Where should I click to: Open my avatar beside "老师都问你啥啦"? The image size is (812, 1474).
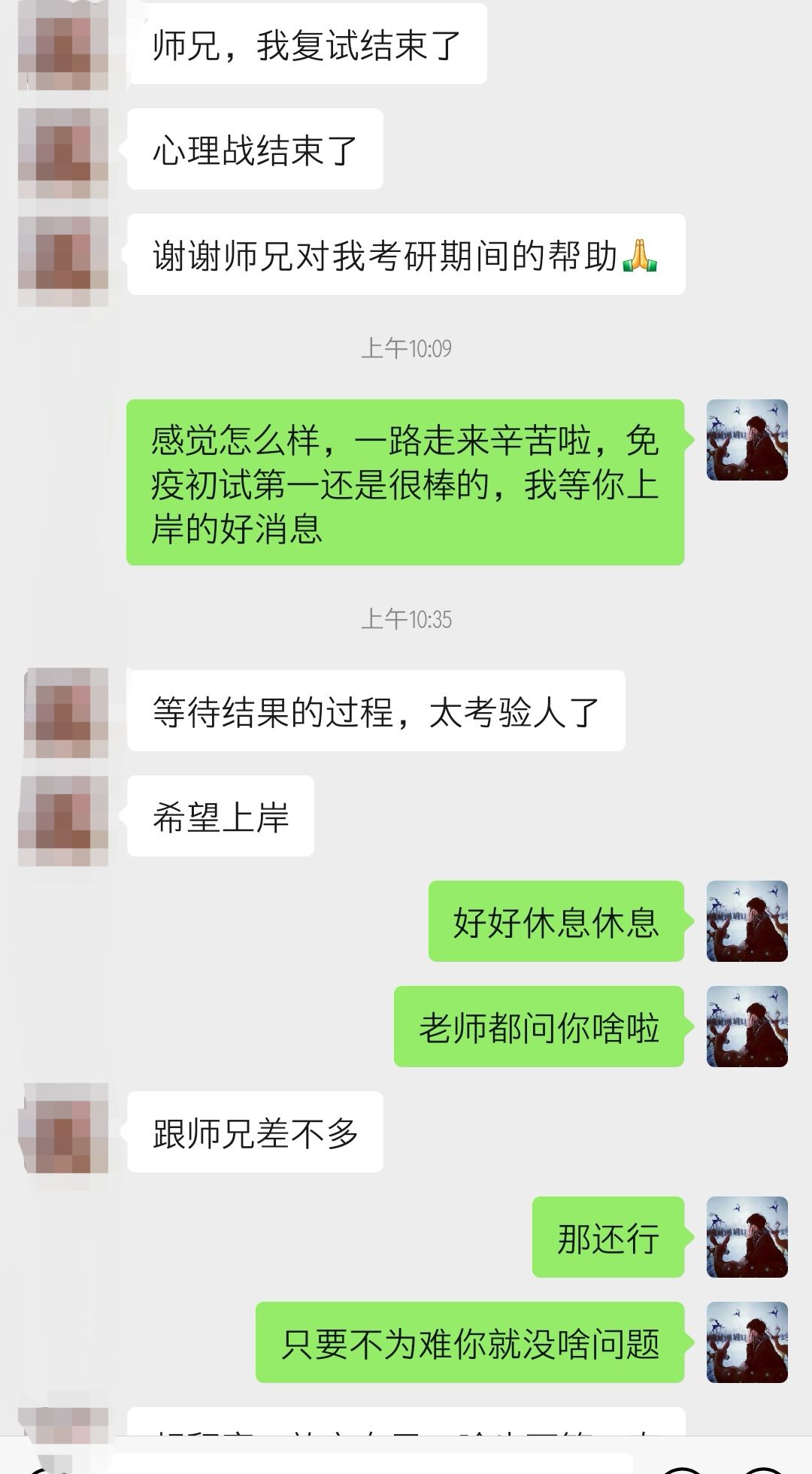point(747,1027)
